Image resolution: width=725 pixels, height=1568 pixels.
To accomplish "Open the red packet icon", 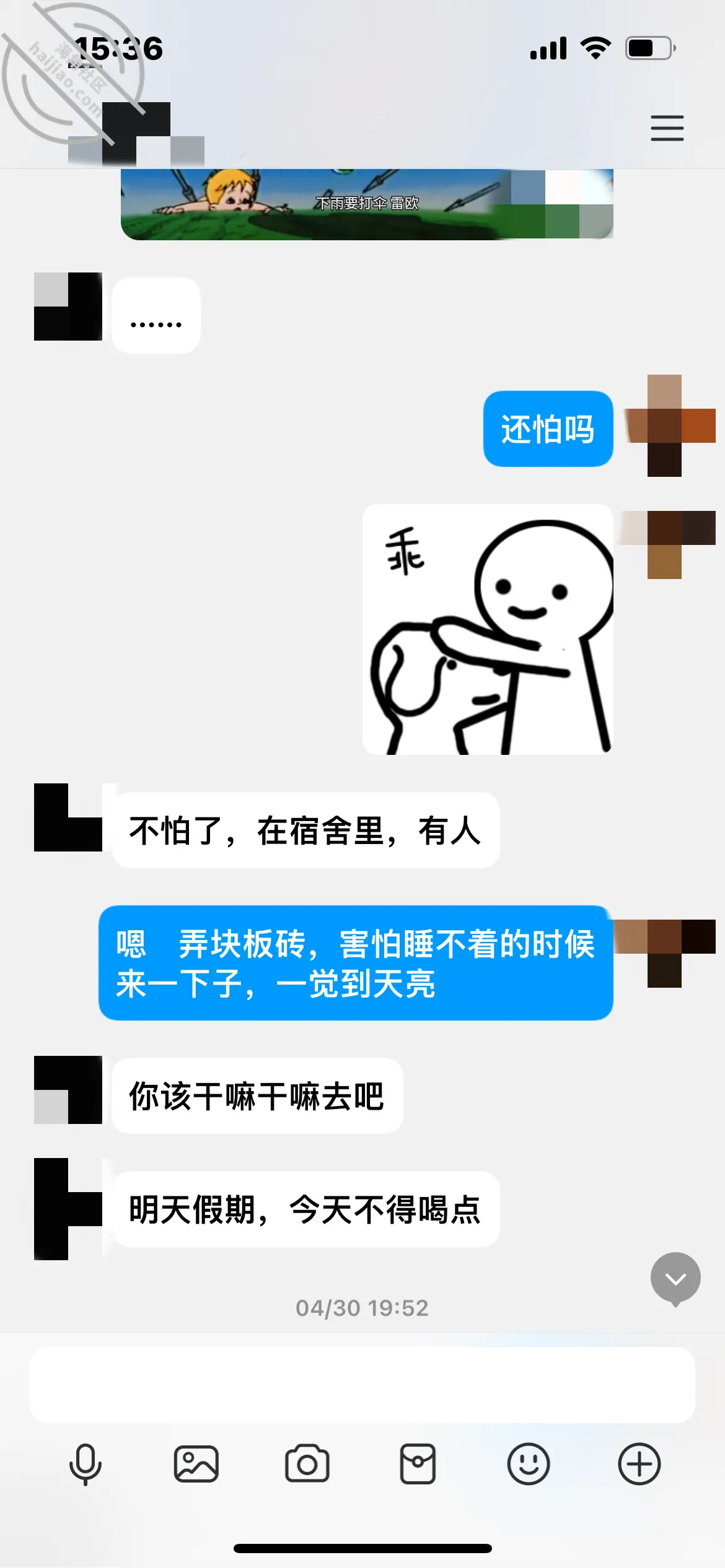I will click(x=418, y=1464).
